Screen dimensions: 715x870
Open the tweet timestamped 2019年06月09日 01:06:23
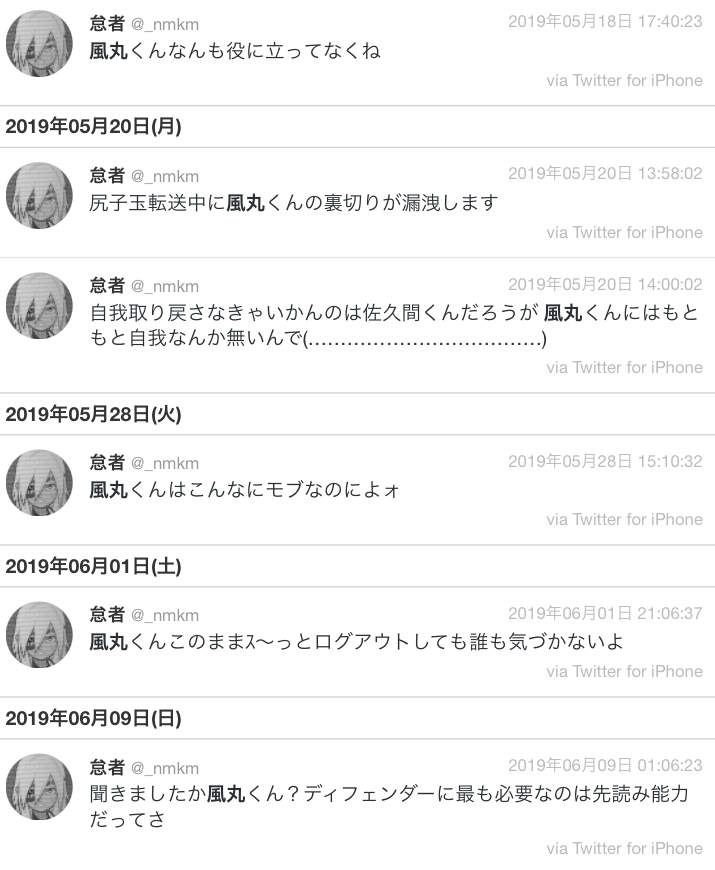(x=604, y=765)
